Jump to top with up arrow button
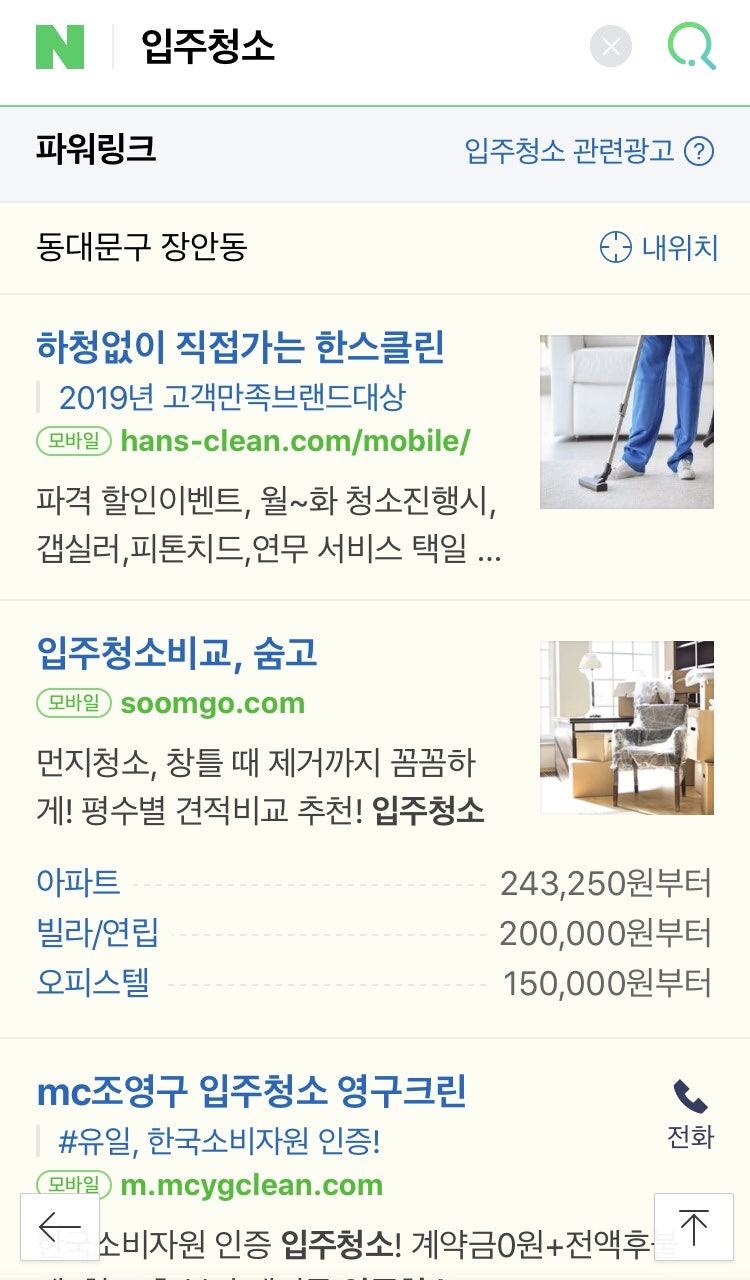The height and width of the screenshot is (1280, 750). pyautogui.click(x=693, y=1226)
